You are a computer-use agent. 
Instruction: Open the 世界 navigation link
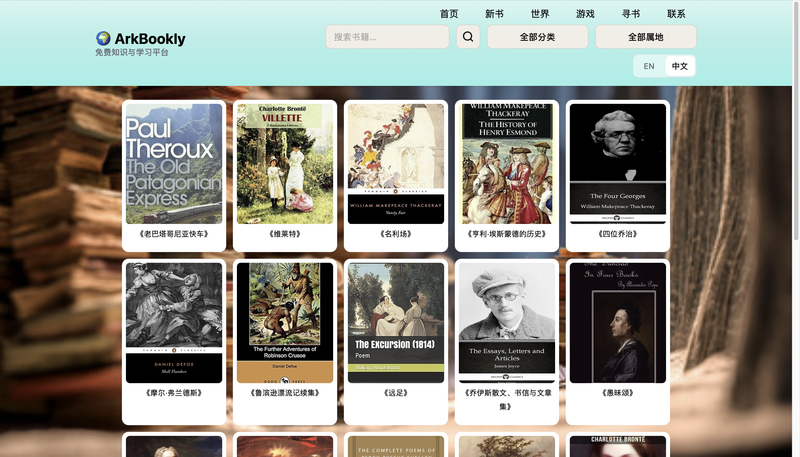[x=539, y=14]
